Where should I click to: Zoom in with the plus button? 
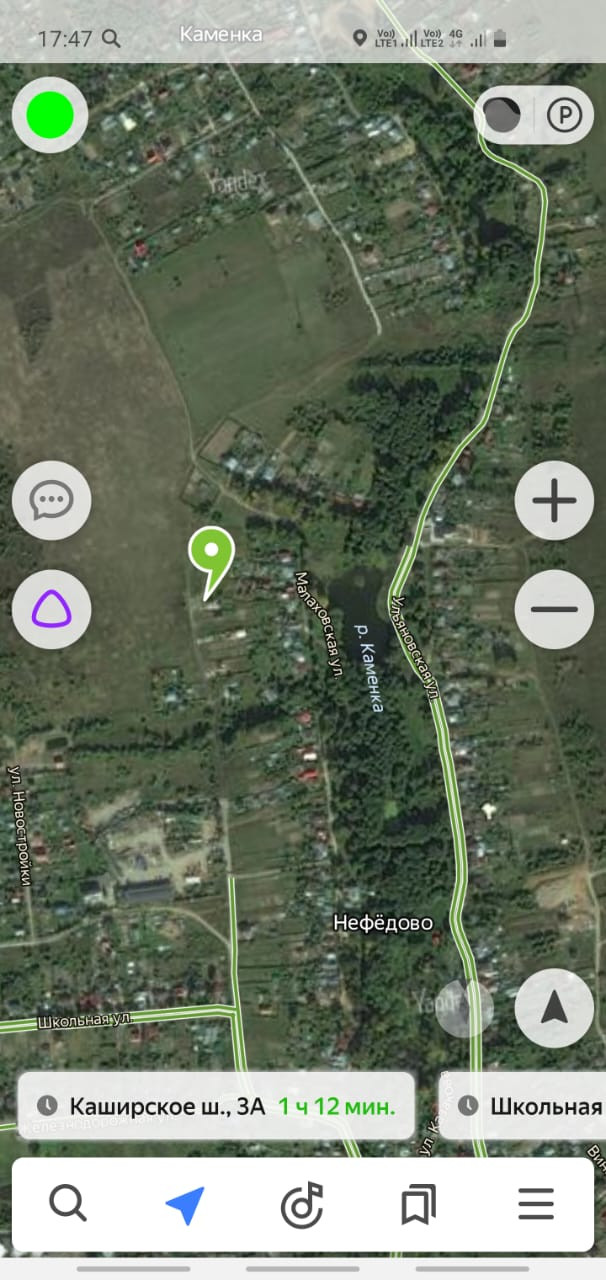(x=554, y=500)
